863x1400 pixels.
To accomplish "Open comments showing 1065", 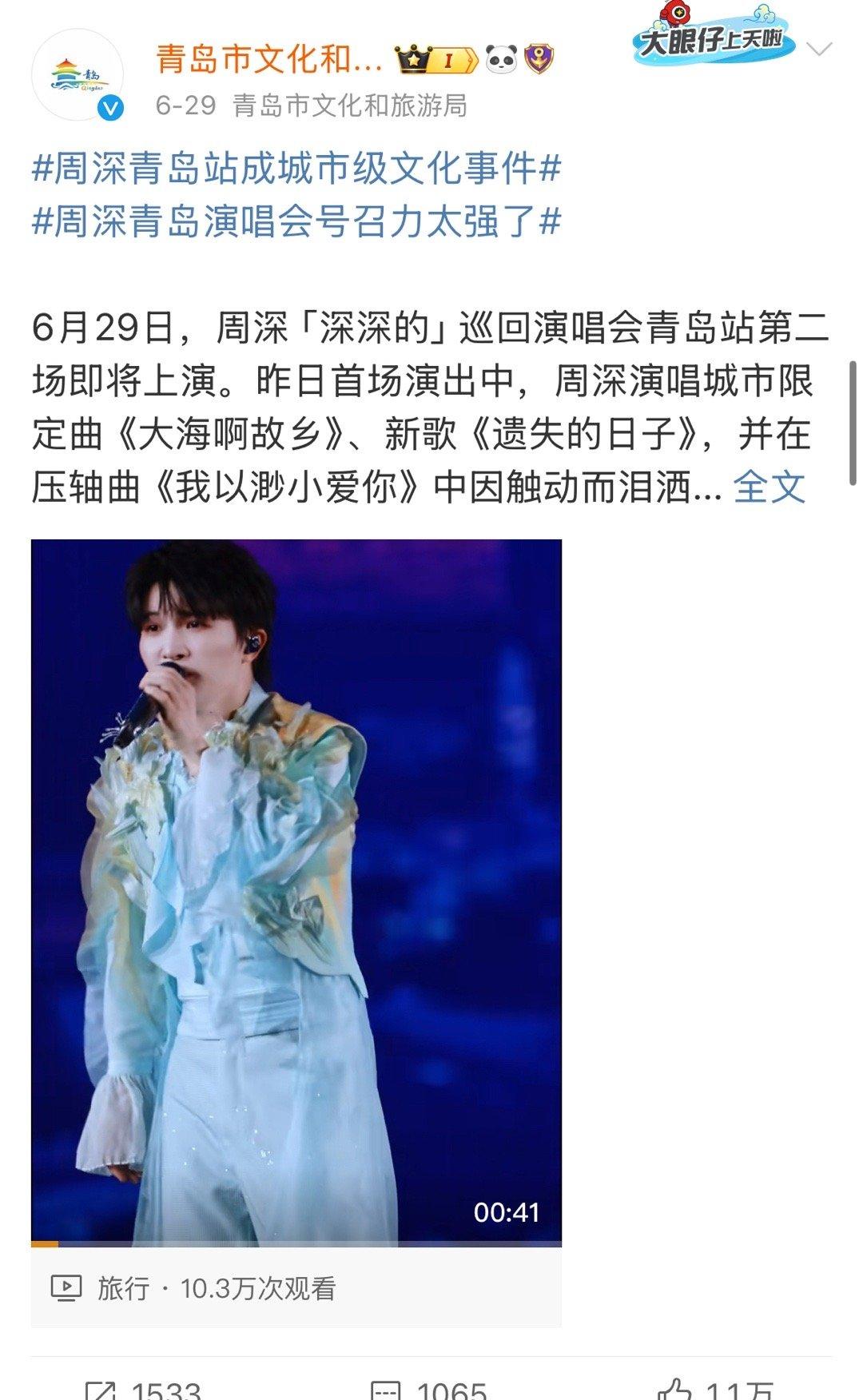I will click(428, 1388).
